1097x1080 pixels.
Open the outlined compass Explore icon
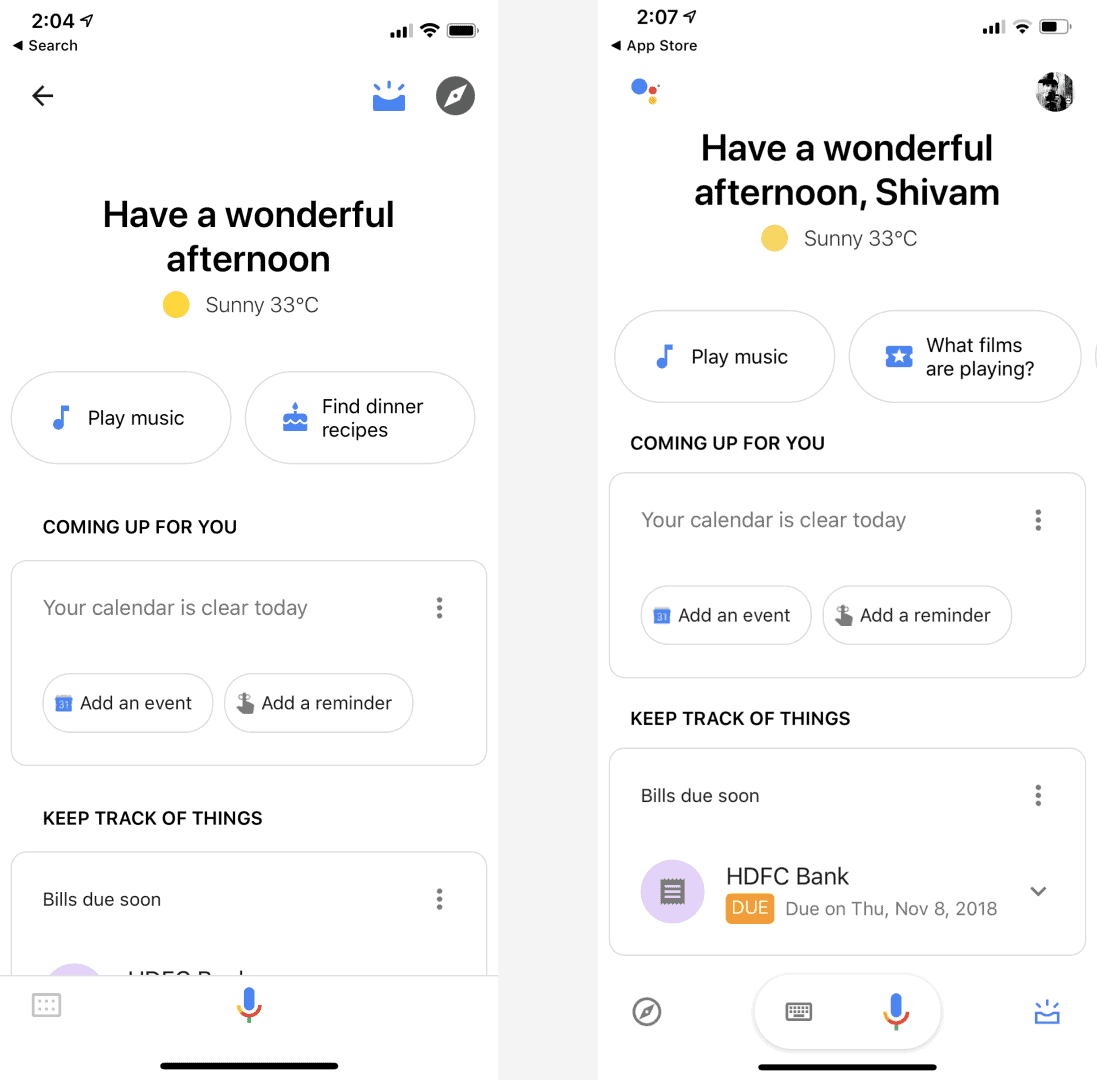coord(647,1012)
